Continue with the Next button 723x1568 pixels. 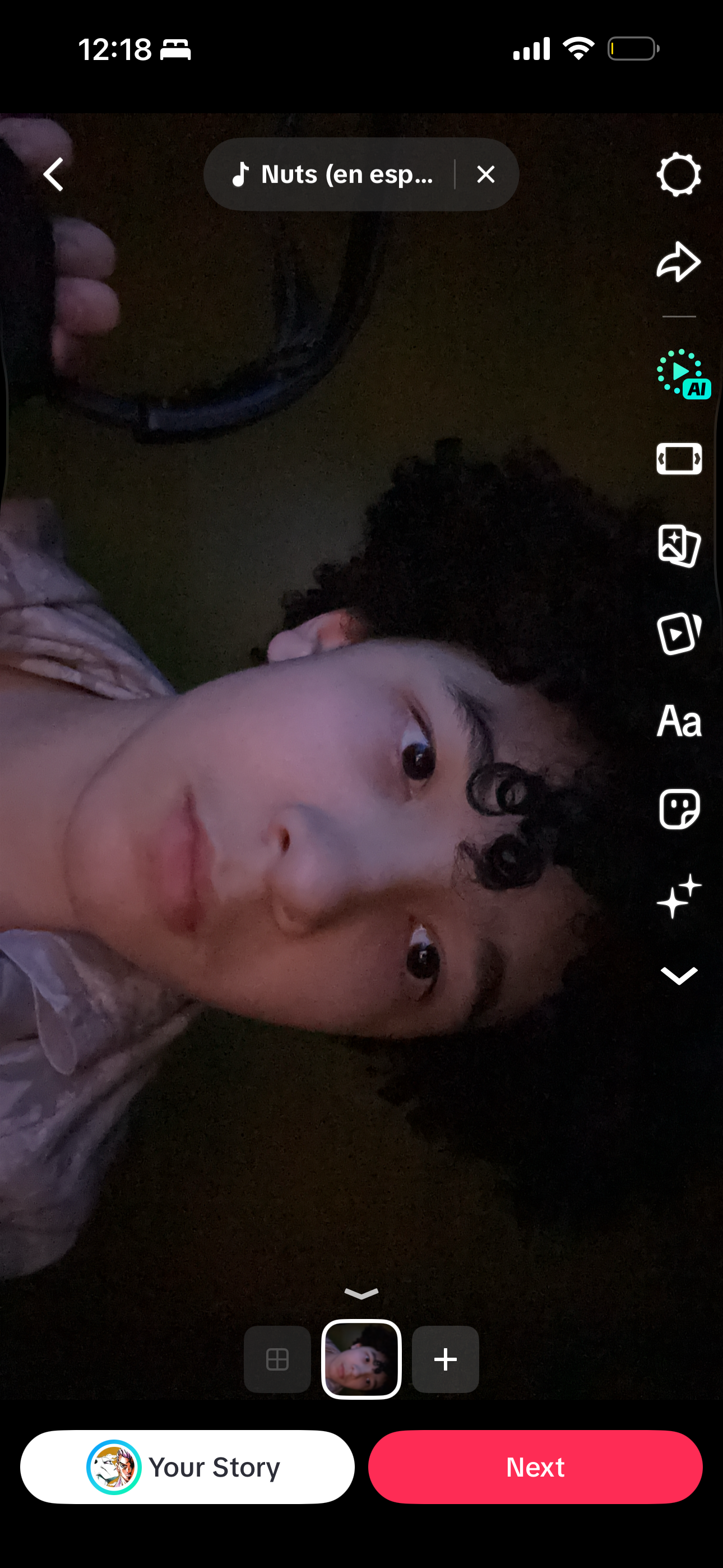(x=535, y=1467)
